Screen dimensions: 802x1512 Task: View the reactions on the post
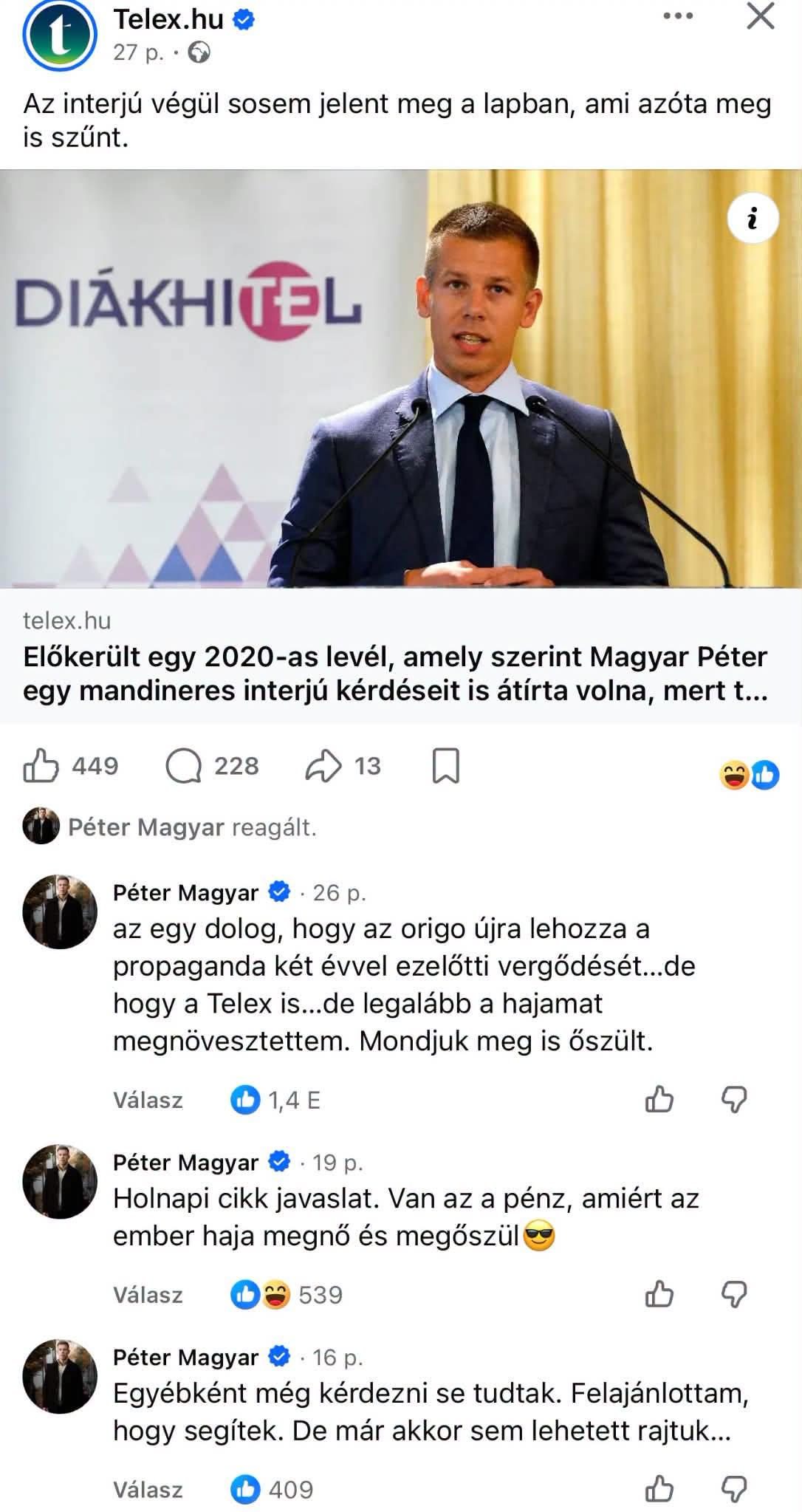[750, 775]
